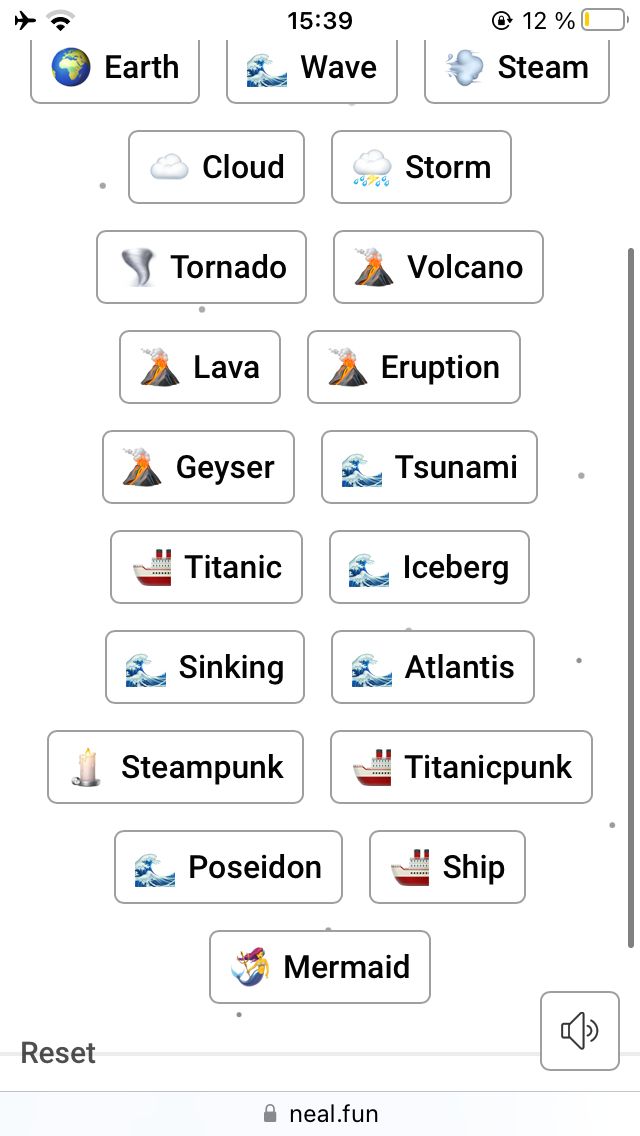Pick the Atlantis element

click(433, 667)
